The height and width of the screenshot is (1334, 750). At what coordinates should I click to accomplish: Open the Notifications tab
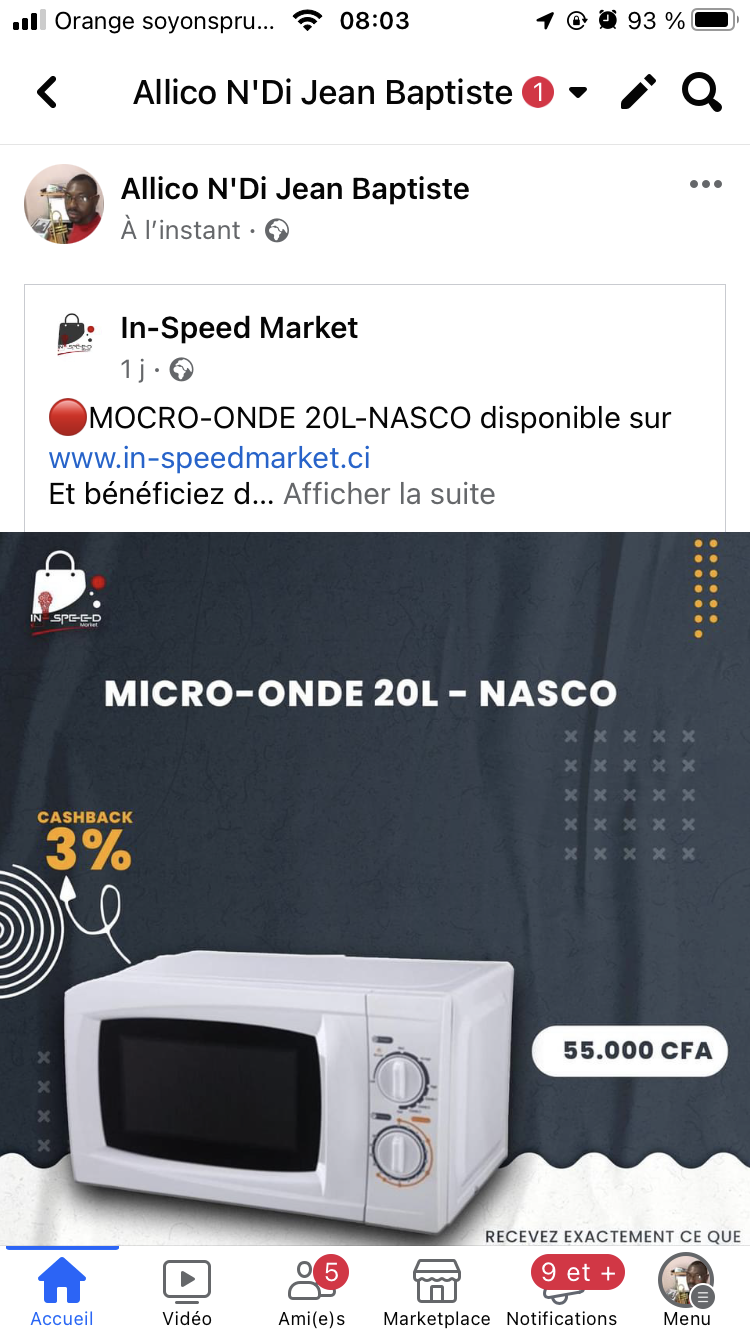click(562, 1291)
